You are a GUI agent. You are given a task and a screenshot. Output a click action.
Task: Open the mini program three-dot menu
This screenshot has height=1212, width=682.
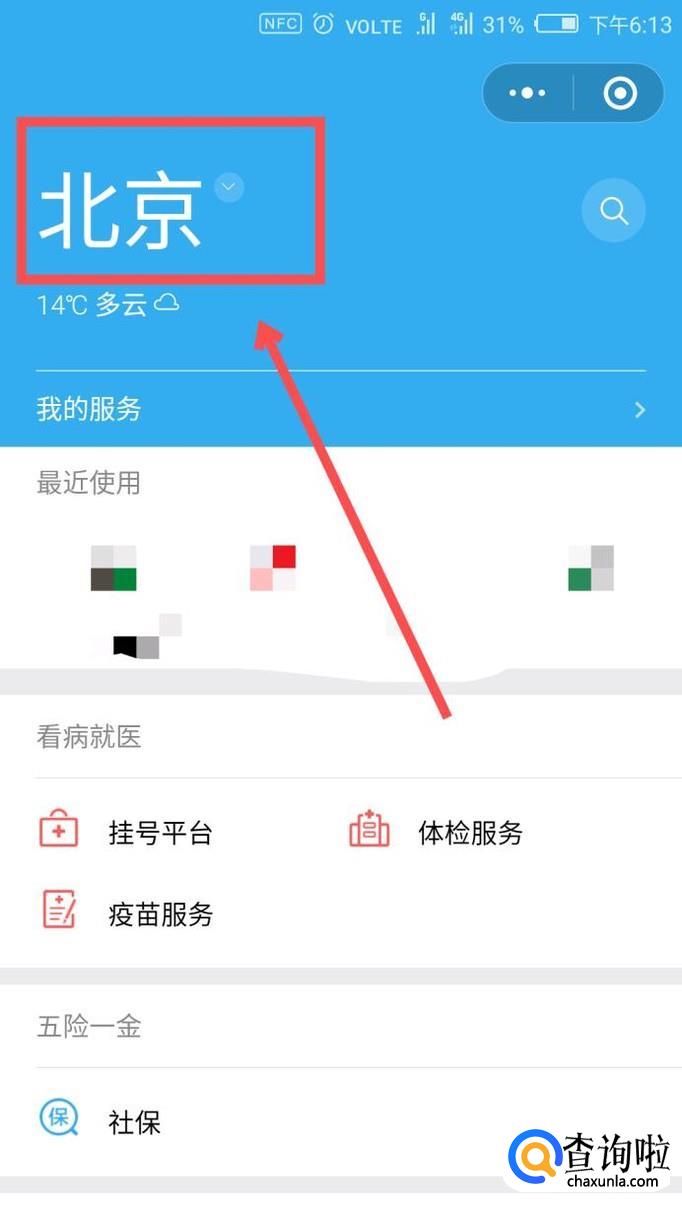click(528, 93)
